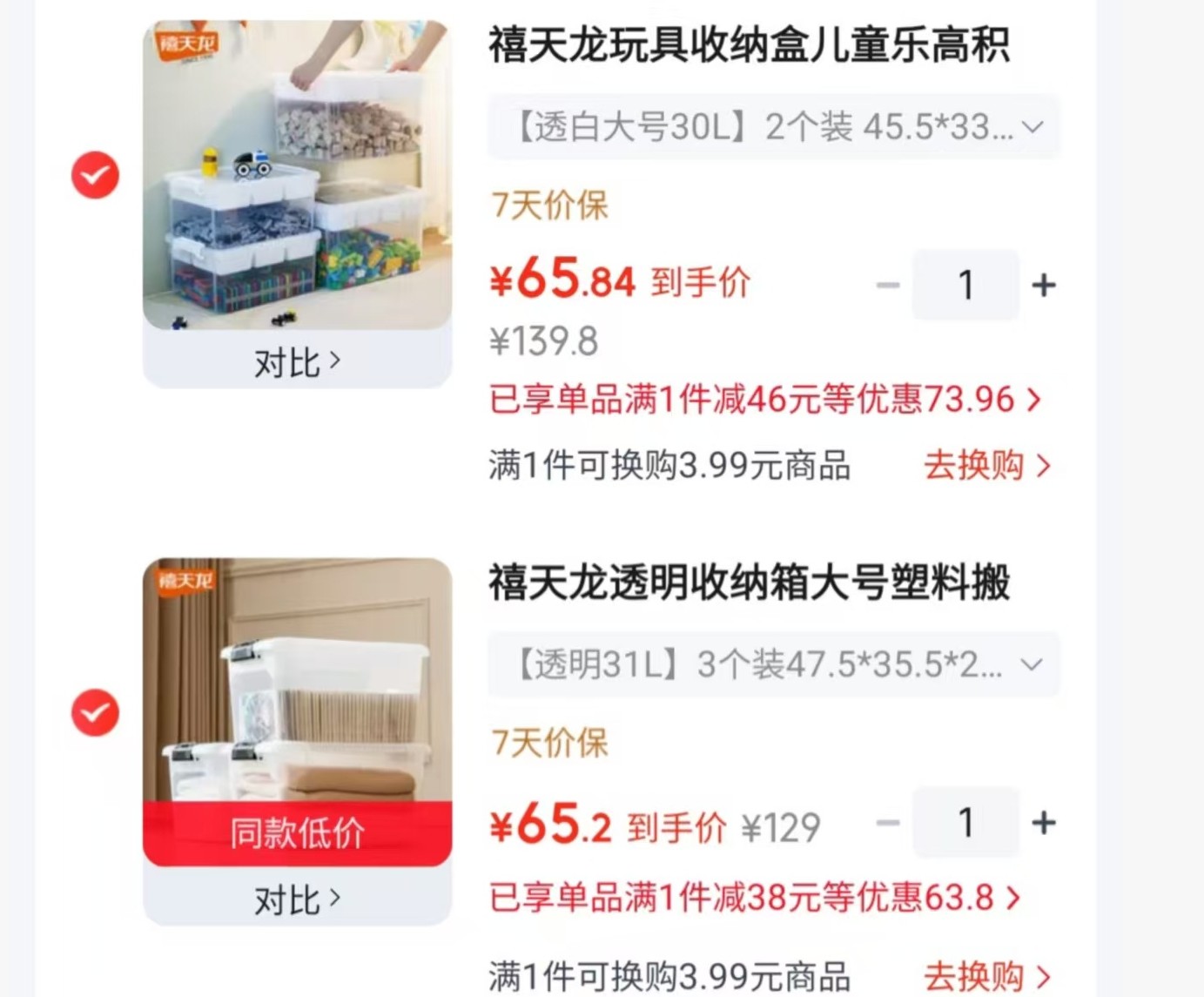View discount details 满1件减38元等优惠63.8
This screenshot has width=1204, height=997.
point(755,897)
